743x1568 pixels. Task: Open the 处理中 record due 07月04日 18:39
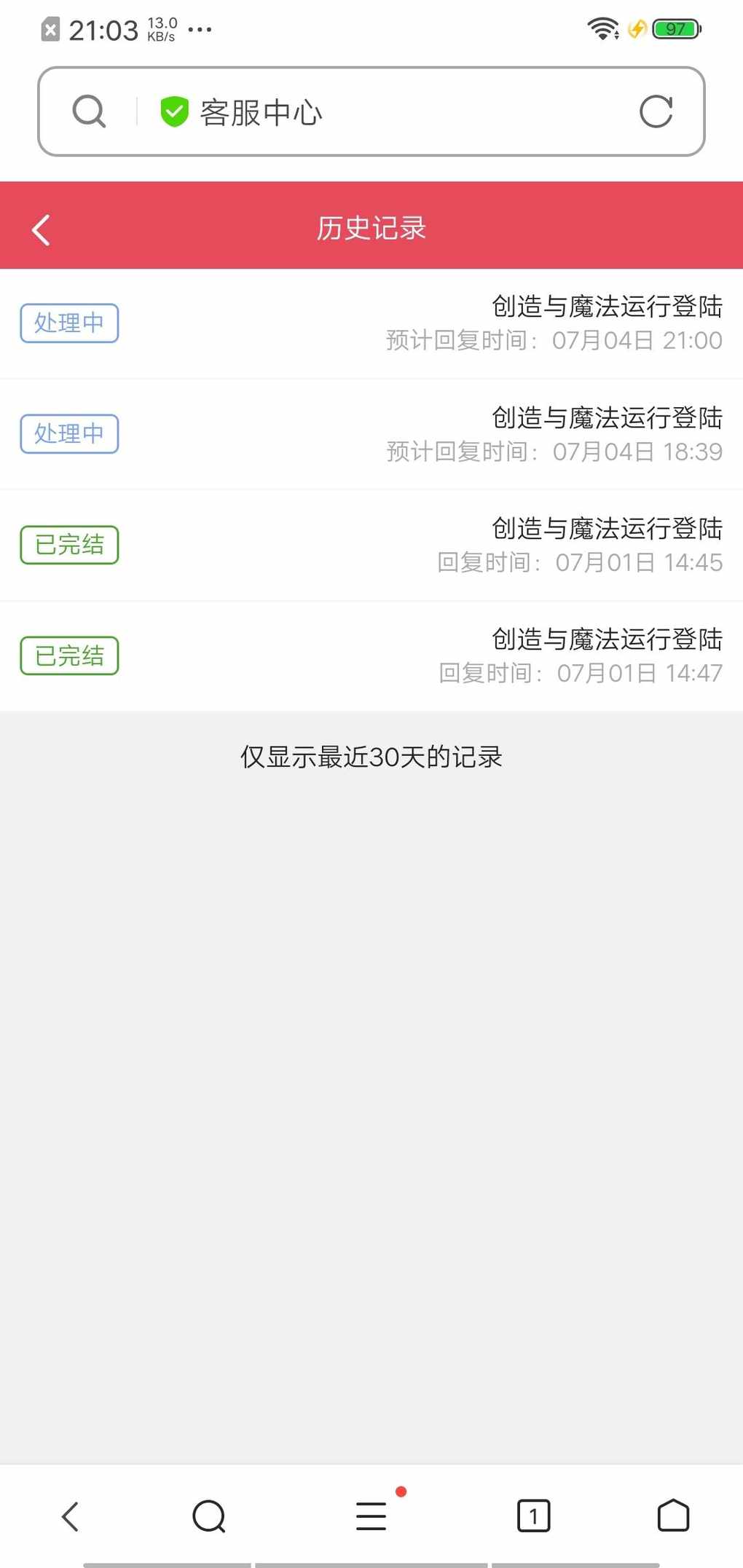point(371,435)
